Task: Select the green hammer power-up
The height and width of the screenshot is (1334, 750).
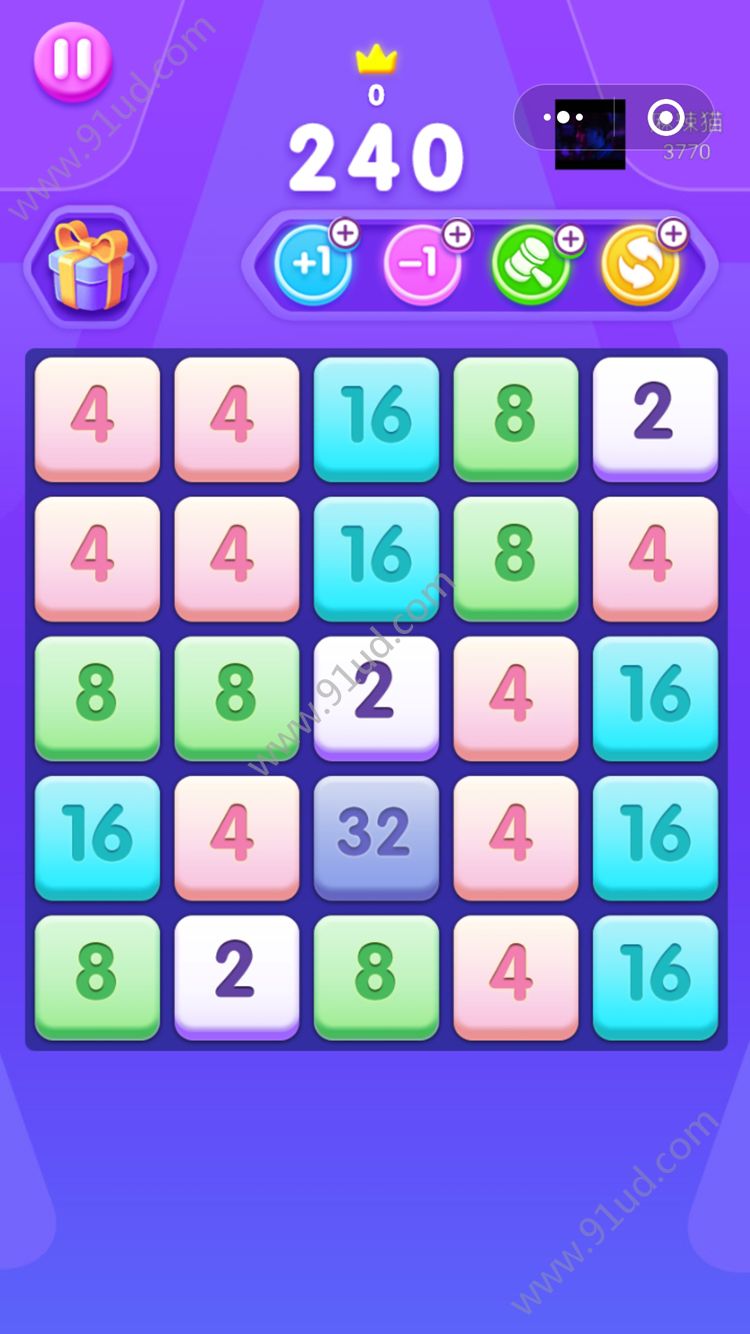Action: pos(531,265)
